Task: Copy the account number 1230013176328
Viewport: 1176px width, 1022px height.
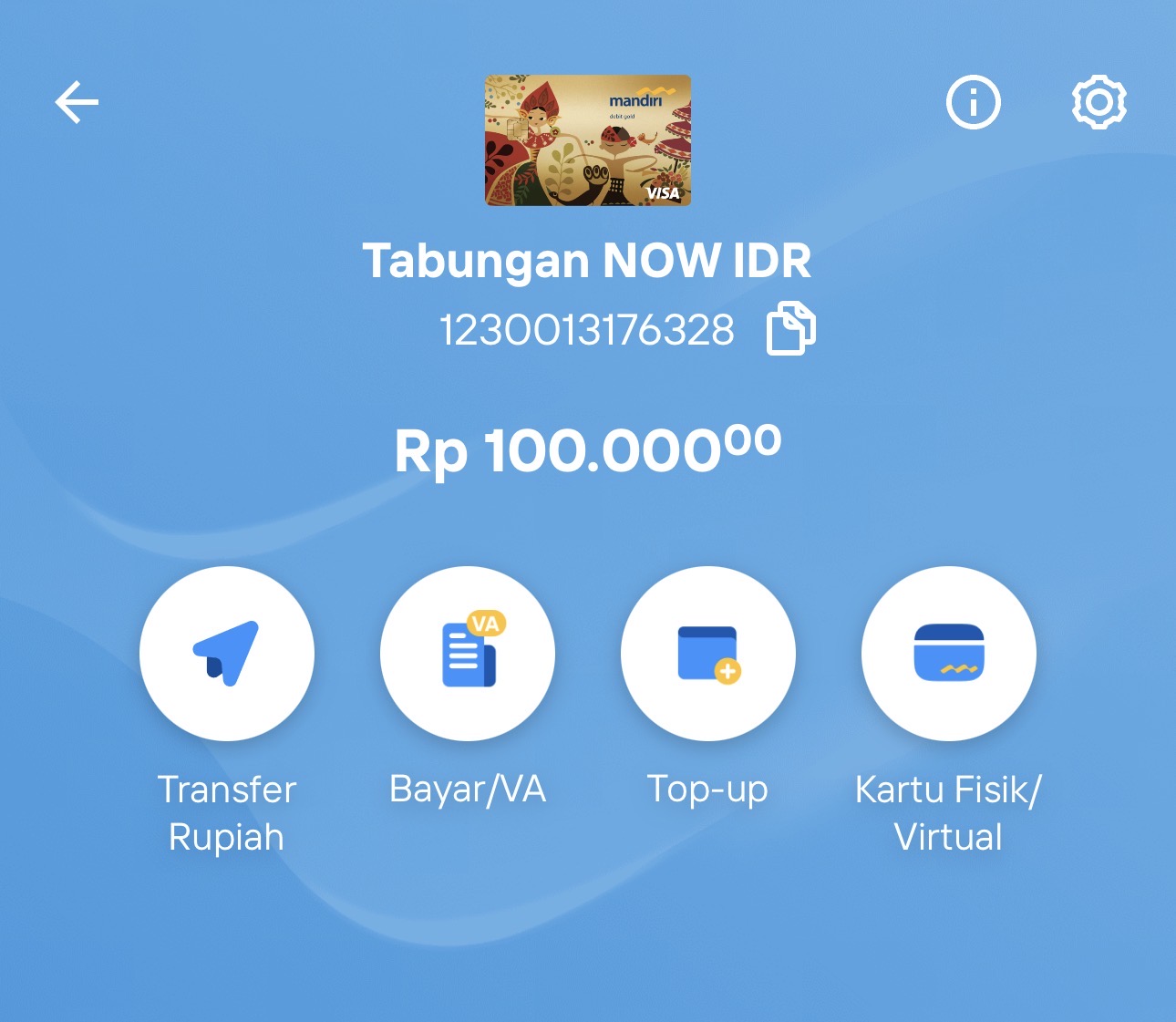Action: click(x=790, y=328)
